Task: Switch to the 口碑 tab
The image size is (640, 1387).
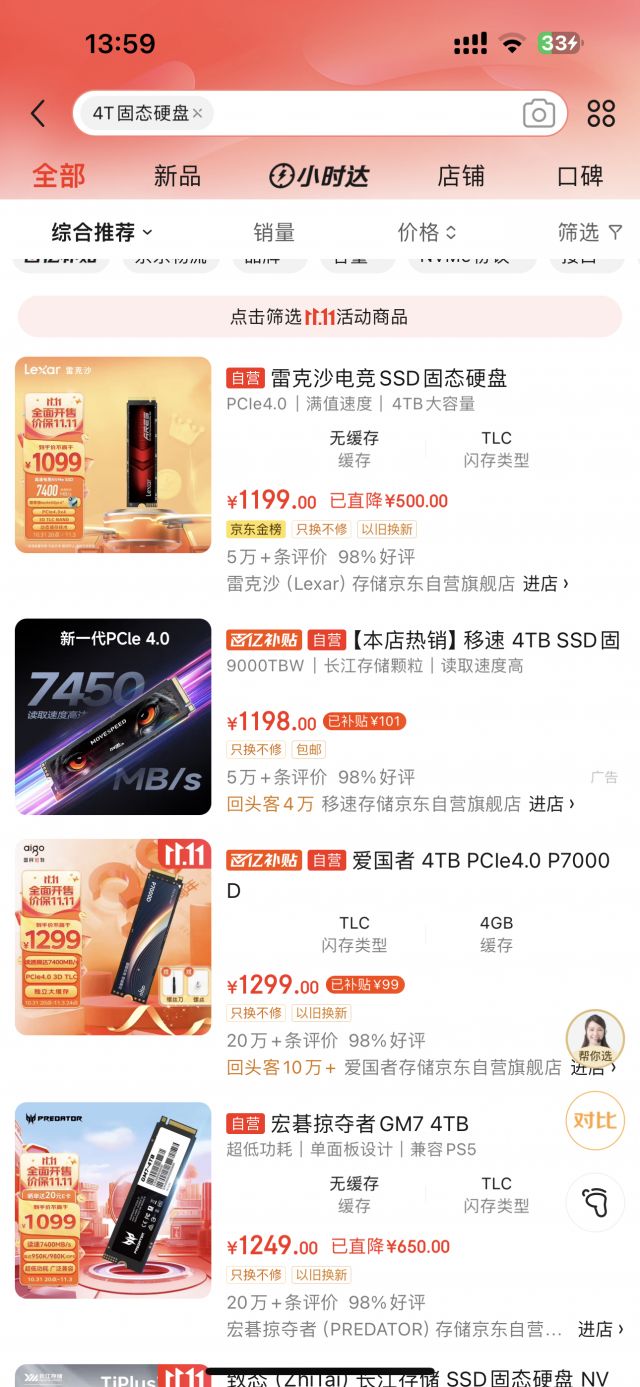Action: [x=580, y=177]
